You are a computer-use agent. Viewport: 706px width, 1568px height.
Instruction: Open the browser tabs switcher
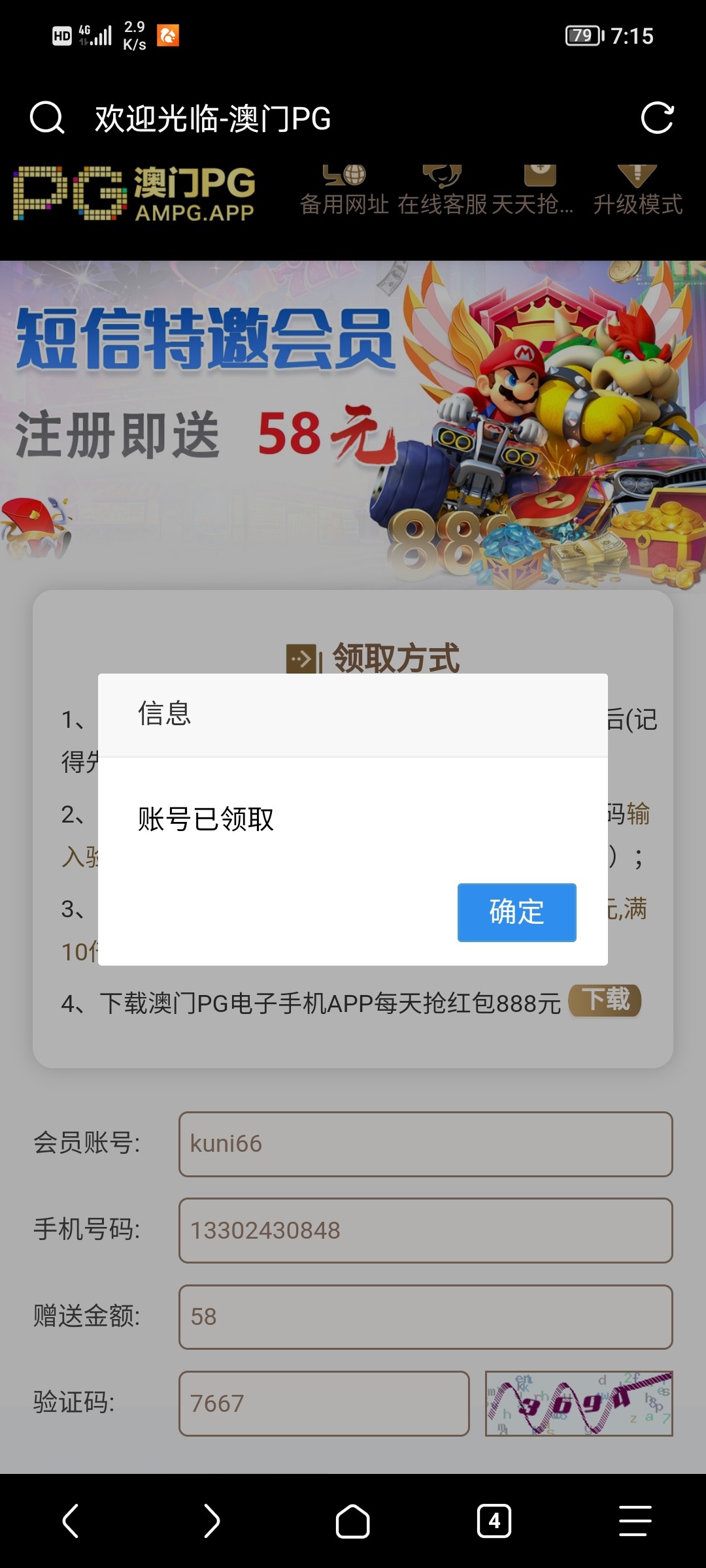pyautogui.click(x=494, y=1521)
